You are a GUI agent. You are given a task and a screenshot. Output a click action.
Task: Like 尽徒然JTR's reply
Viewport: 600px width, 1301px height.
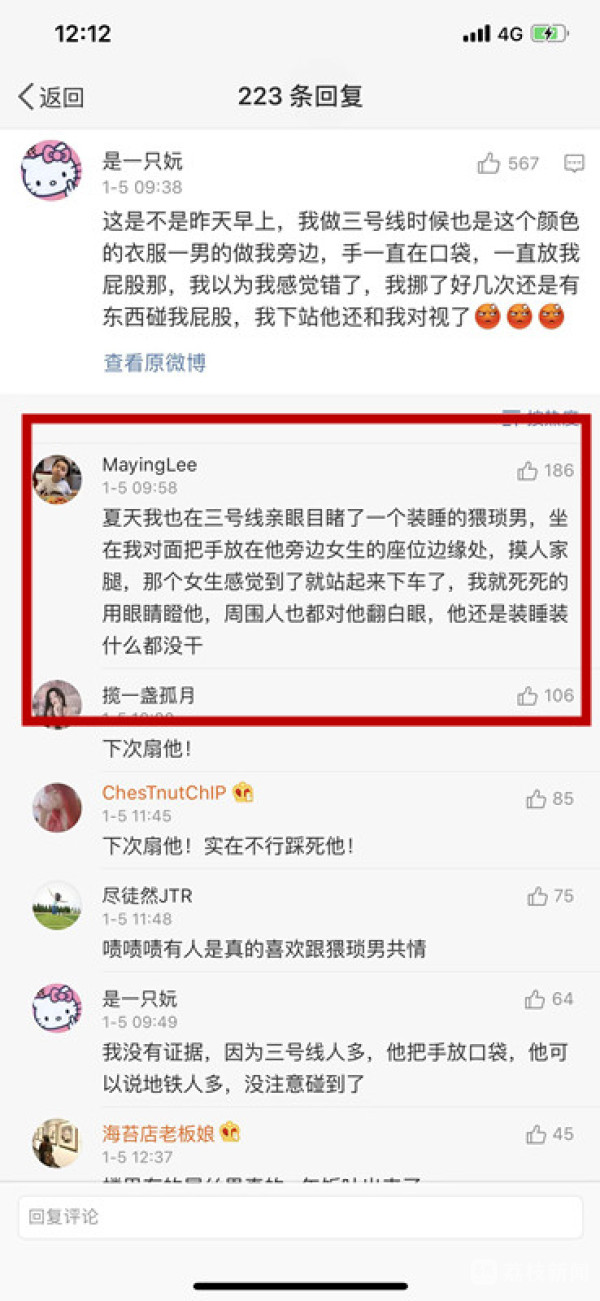coord(537,896)
